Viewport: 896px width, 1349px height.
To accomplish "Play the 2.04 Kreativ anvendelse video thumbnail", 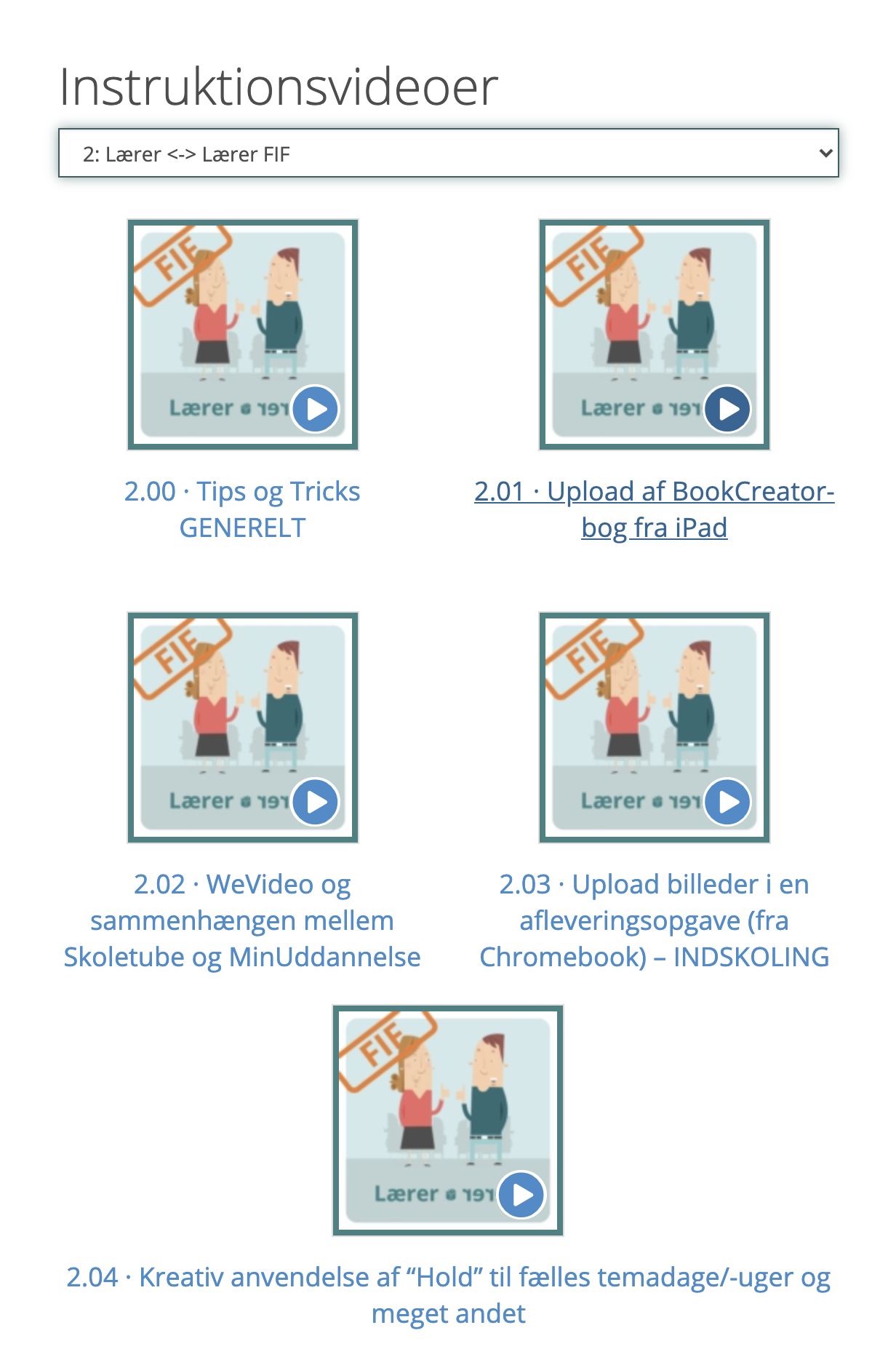I will [448, 1121].
